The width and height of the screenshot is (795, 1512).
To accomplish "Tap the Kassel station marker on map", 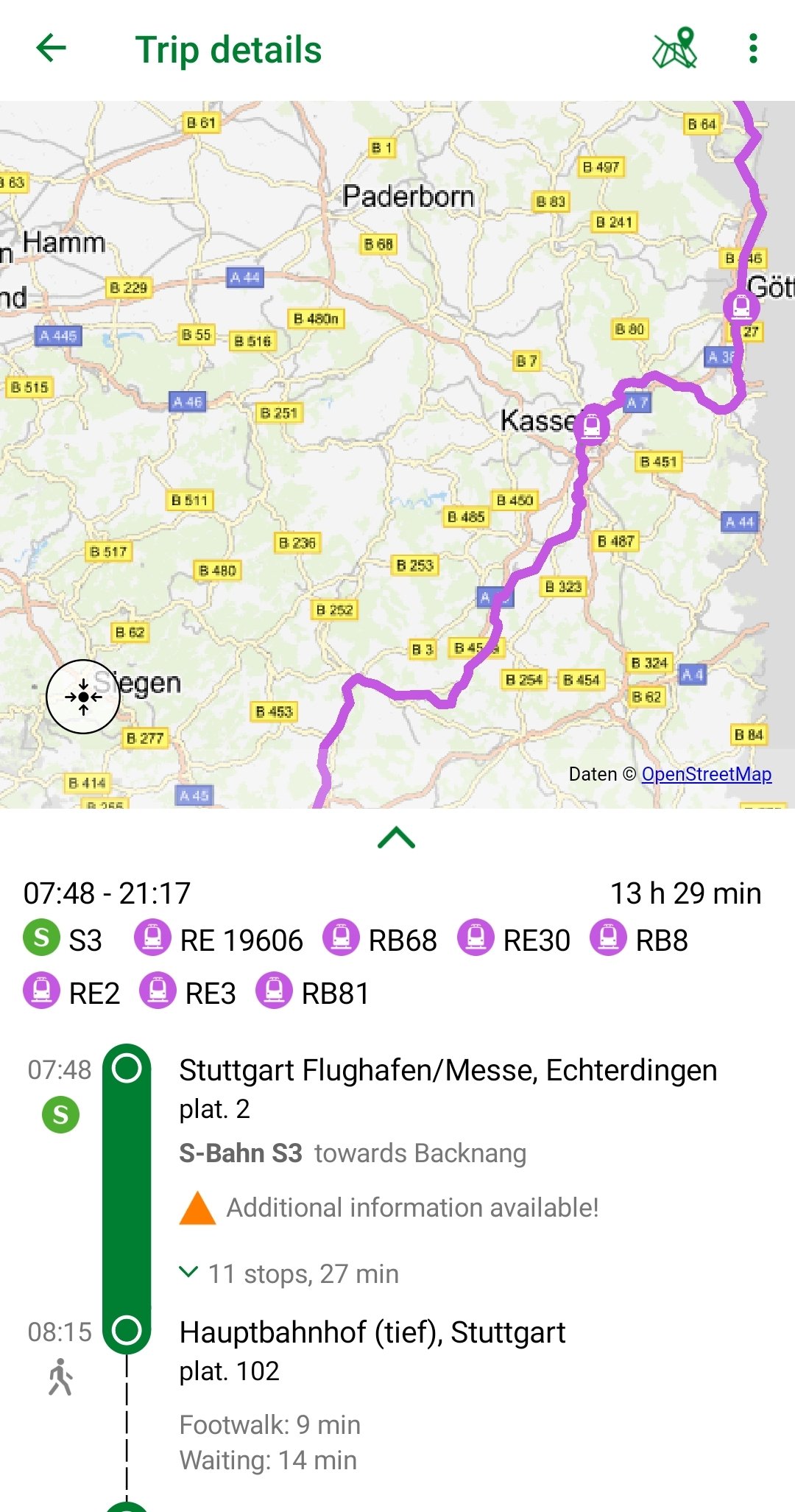I will tap(592, 426).
